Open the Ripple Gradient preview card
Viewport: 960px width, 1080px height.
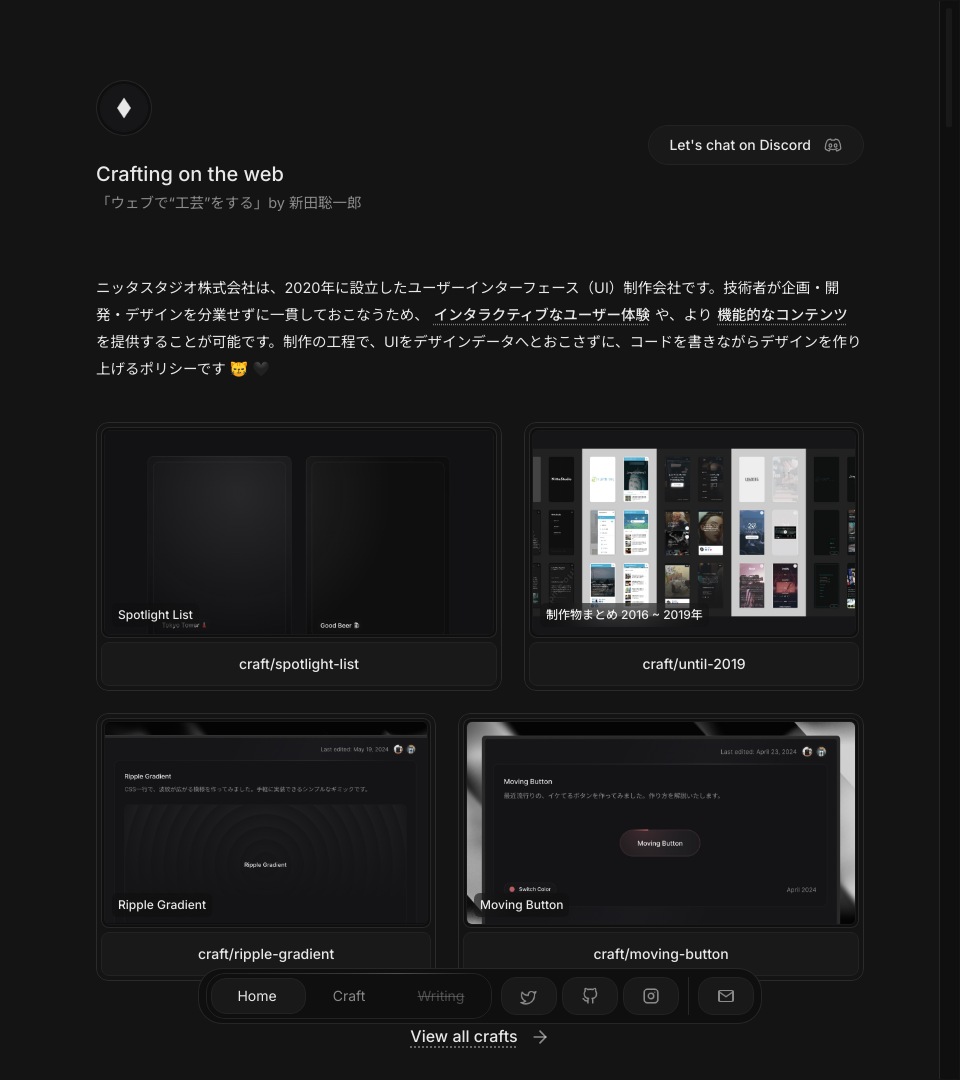265,822
